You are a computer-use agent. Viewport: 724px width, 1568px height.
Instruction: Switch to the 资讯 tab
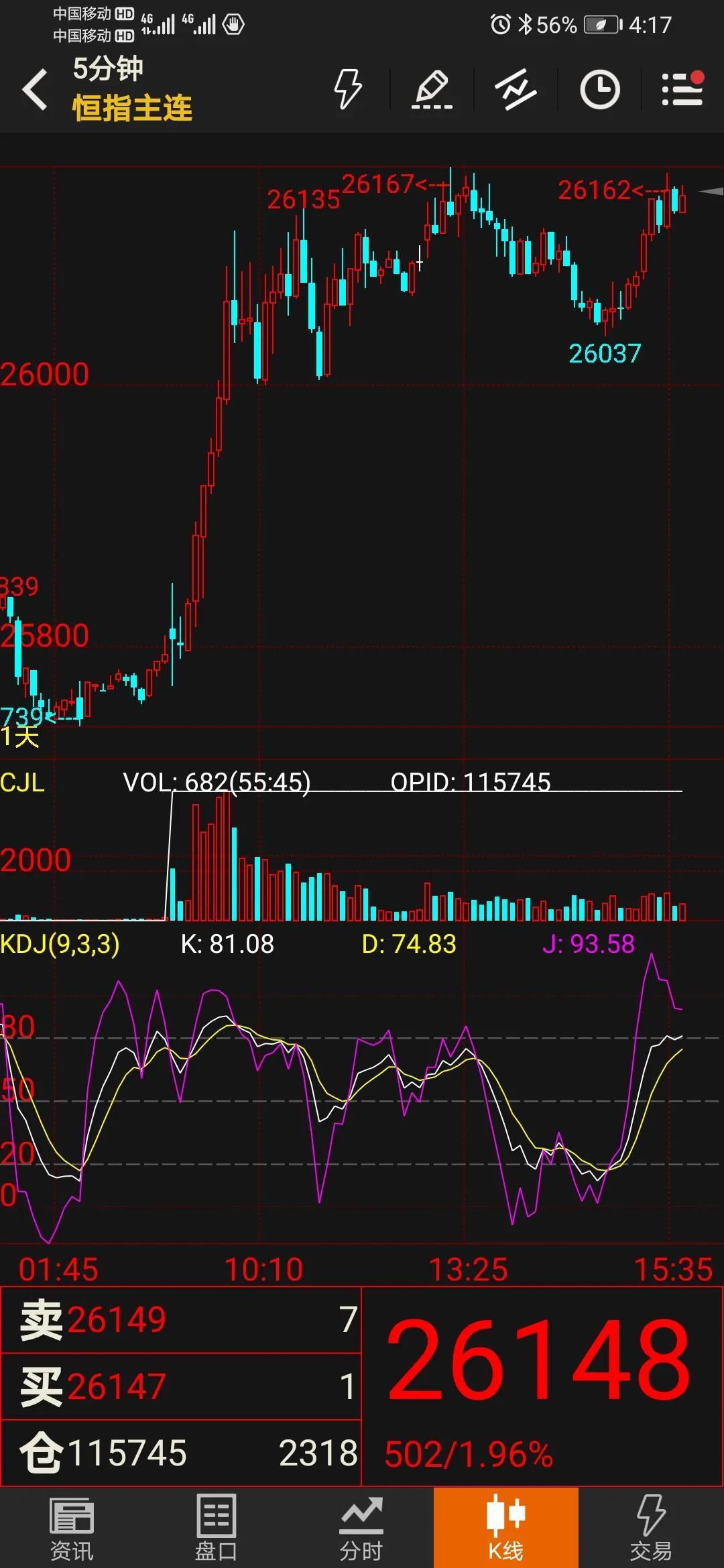click(72, 1528)
